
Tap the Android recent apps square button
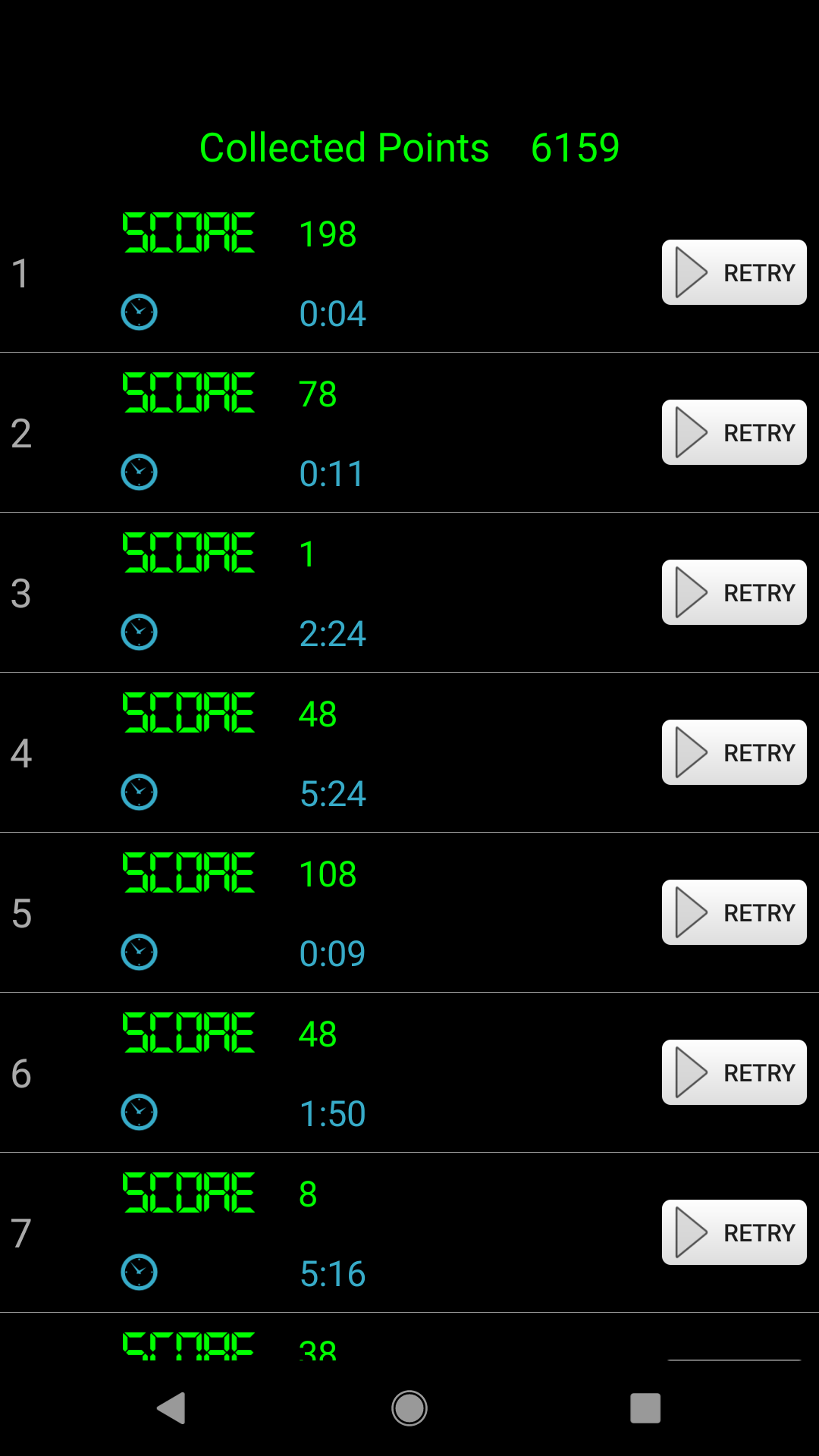645,1407
